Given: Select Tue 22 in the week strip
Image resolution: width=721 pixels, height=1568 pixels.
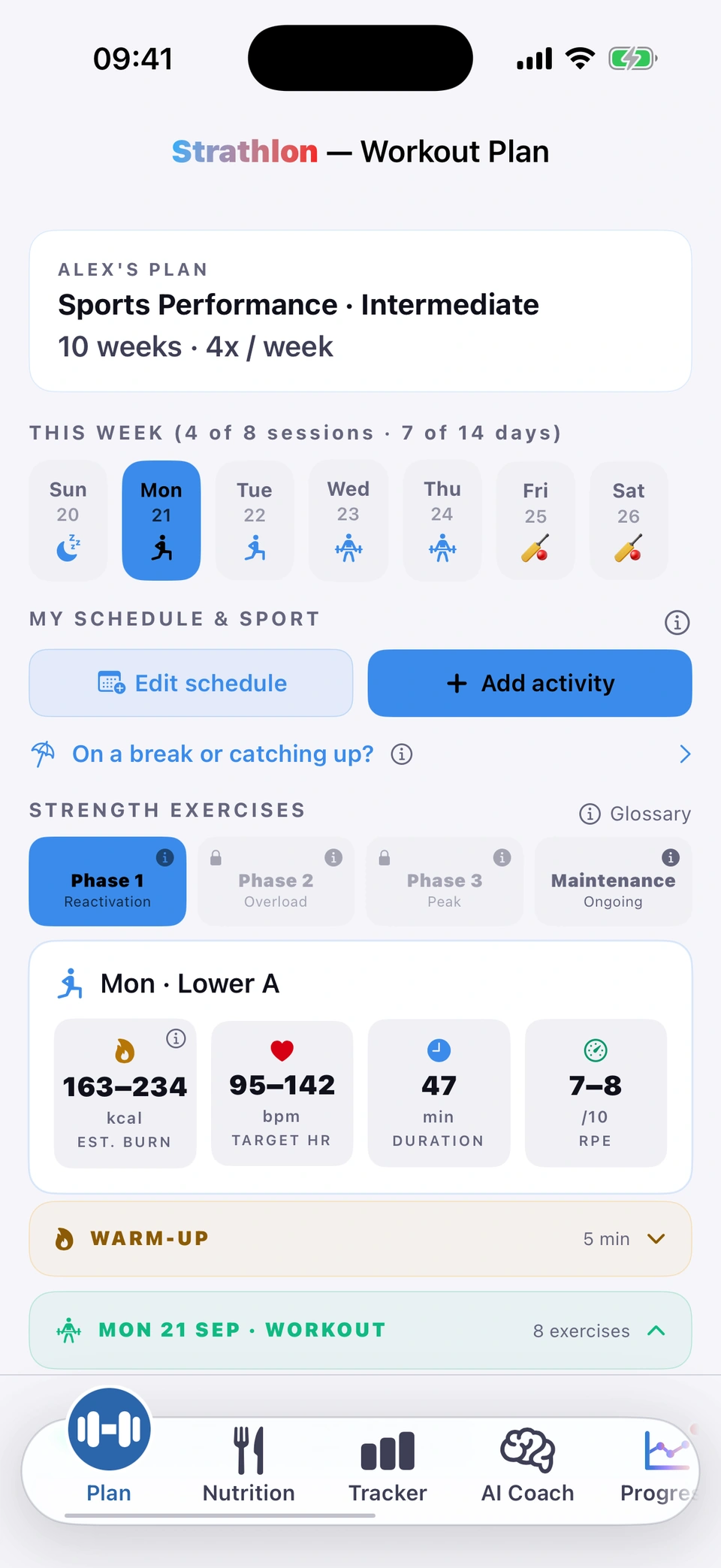Looking at the screenshot, I should [x=255, y=521].
